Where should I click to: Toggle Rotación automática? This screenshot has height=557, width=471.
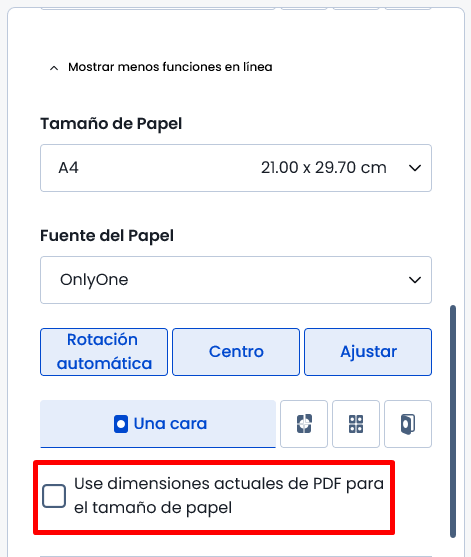(104, 352)
